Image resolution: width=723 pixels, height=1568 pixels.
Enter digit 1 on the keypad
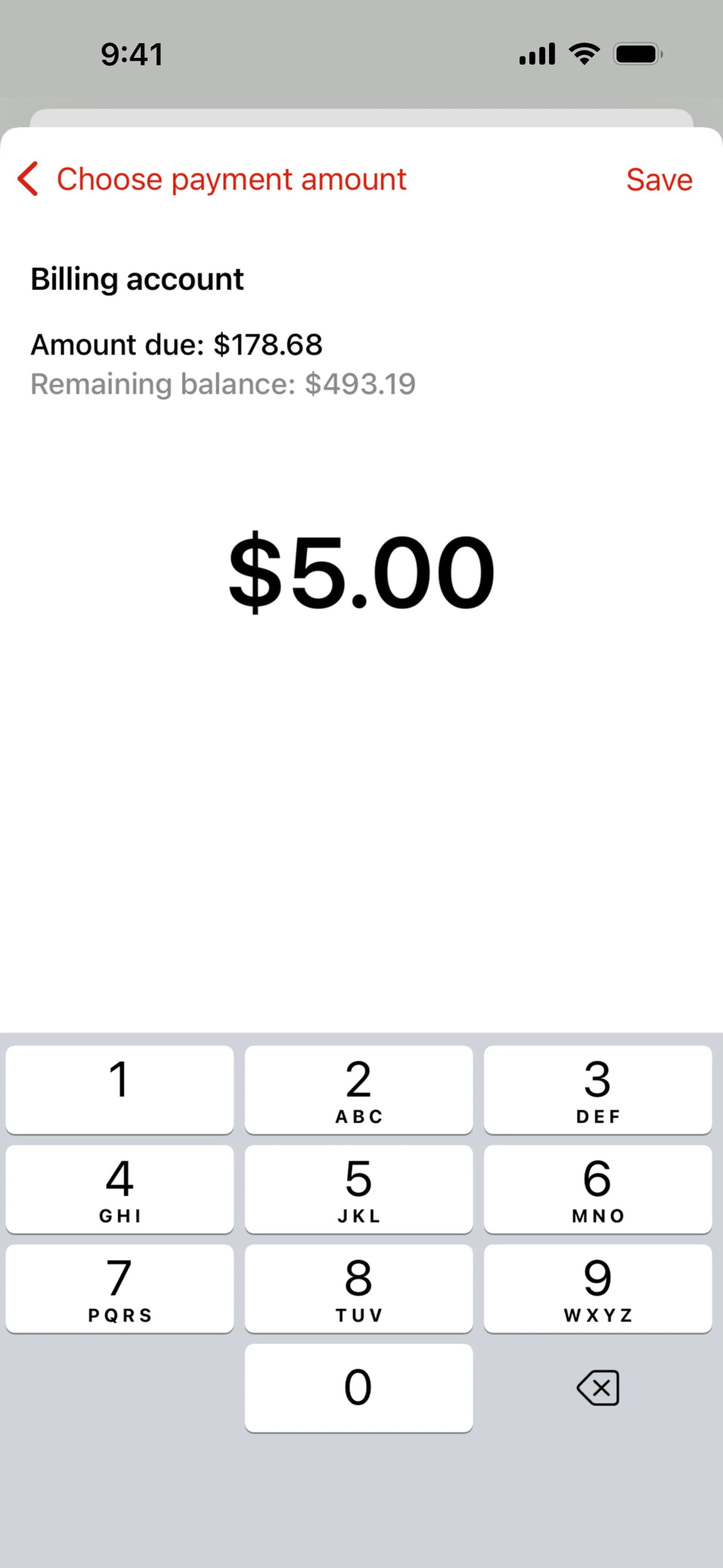[x=119, y=1090]
